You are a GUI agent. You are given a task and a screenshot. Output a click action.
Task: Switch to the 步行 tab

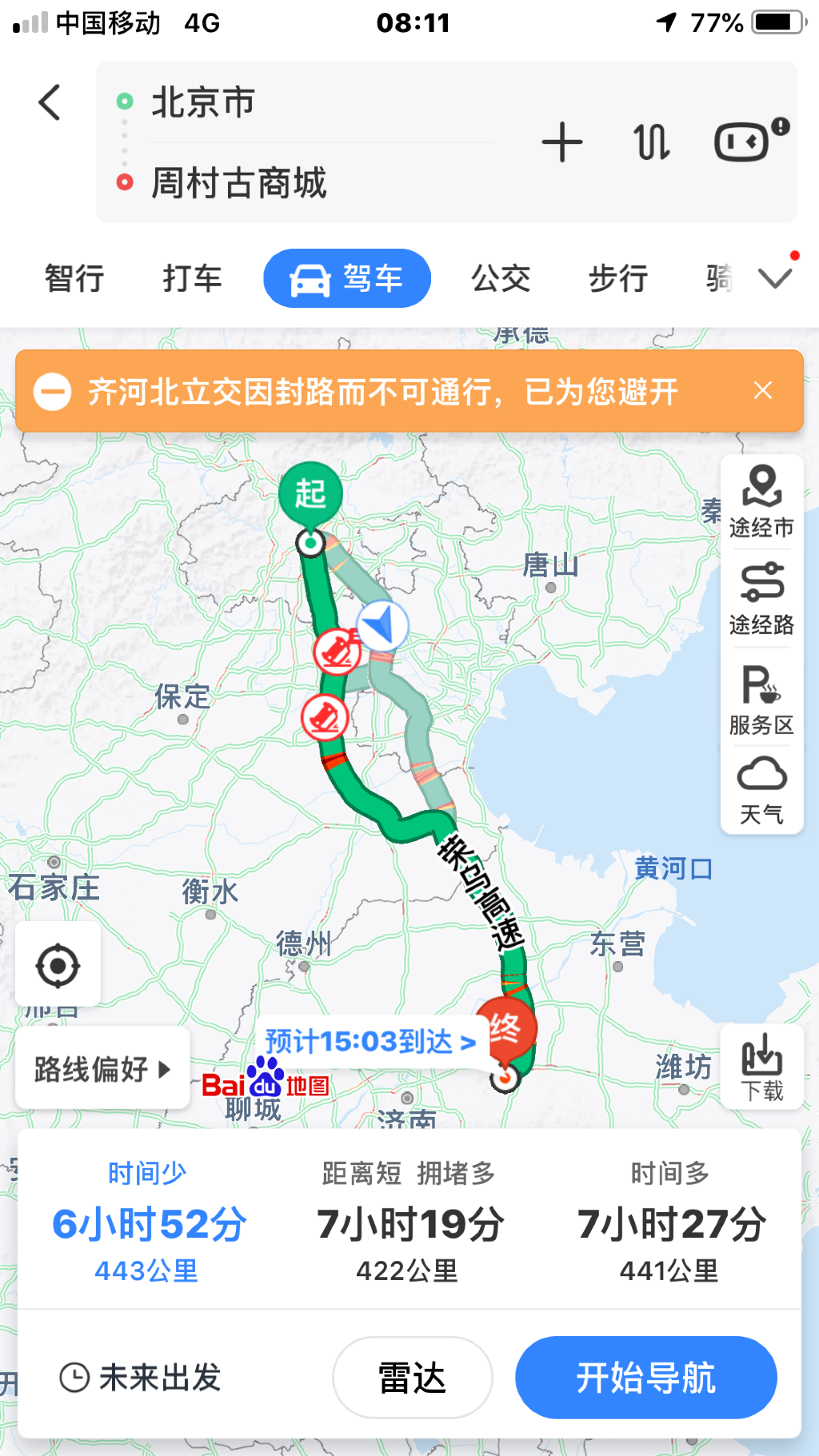point(617,278)
